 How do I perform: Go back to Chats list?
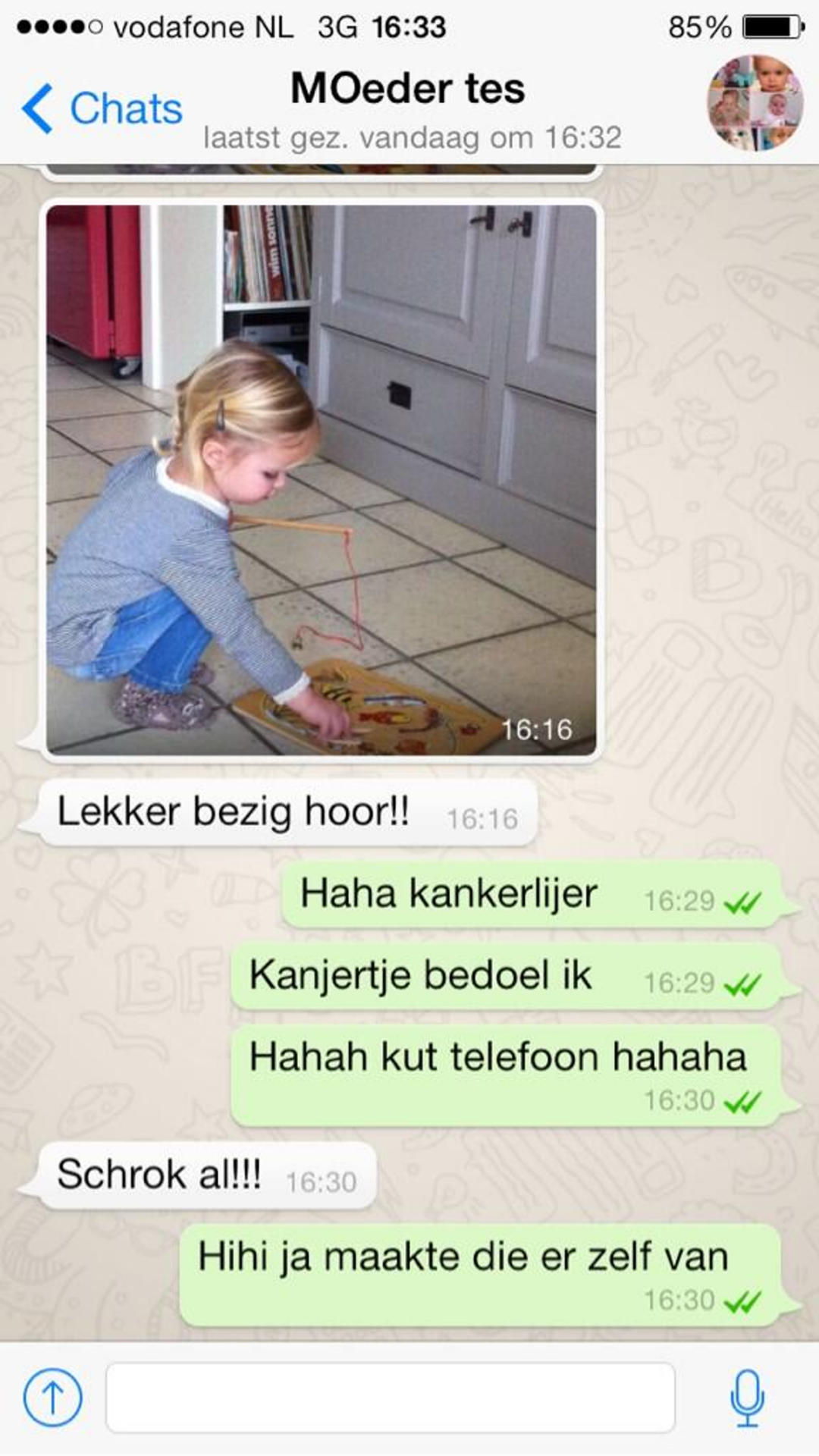[x=102, y=108]
